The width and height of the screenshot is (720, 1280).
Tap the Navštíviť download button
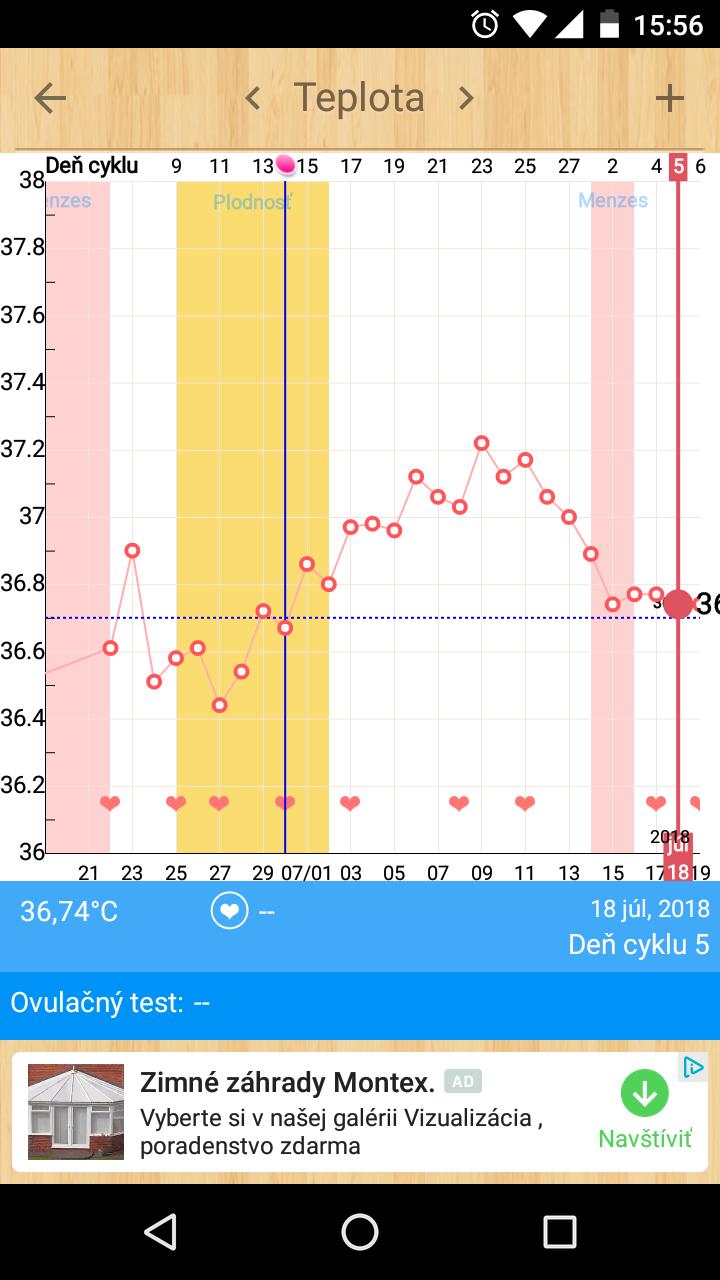(x=645, y=1110)
